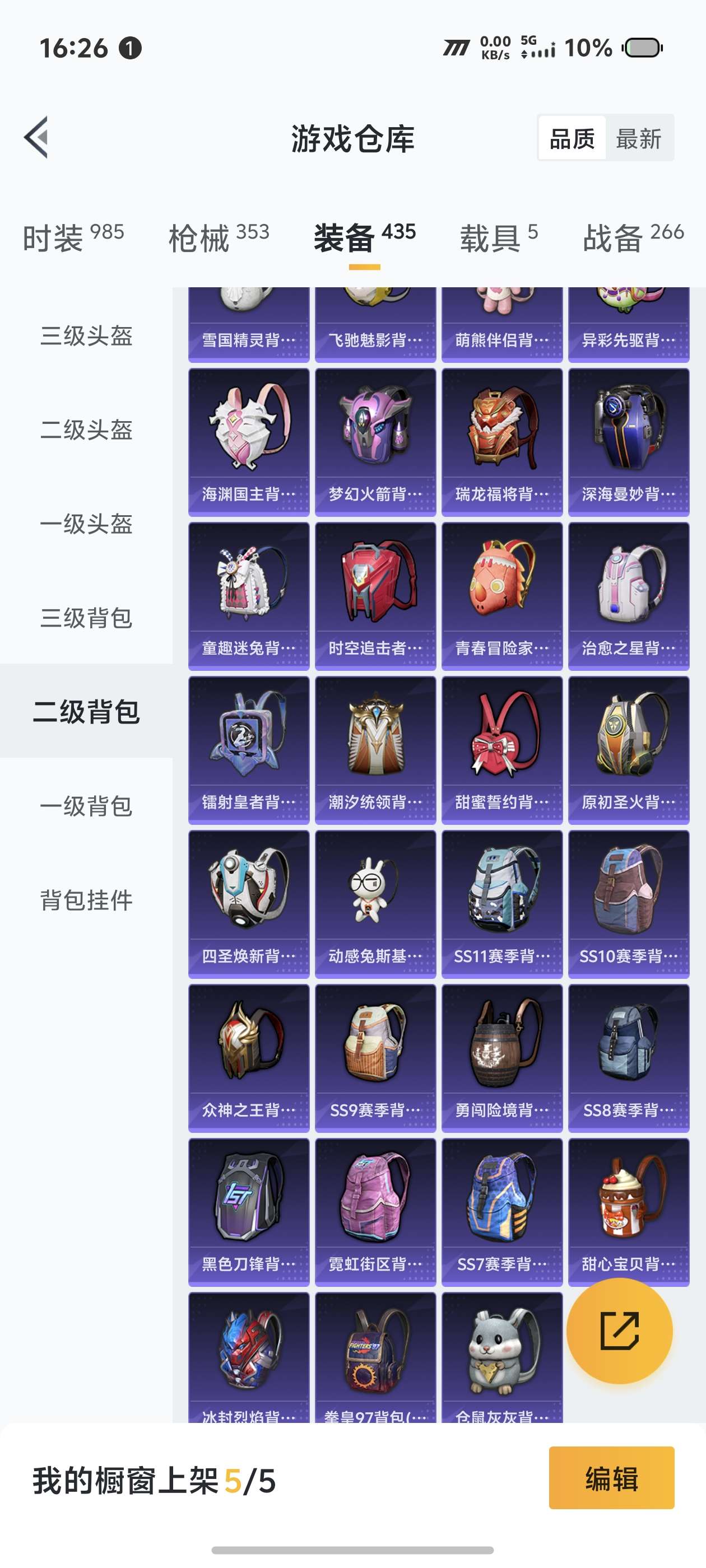Switch to the 时装 tab
Screen dimensions: 706x1568
click(x=73, y=237)
